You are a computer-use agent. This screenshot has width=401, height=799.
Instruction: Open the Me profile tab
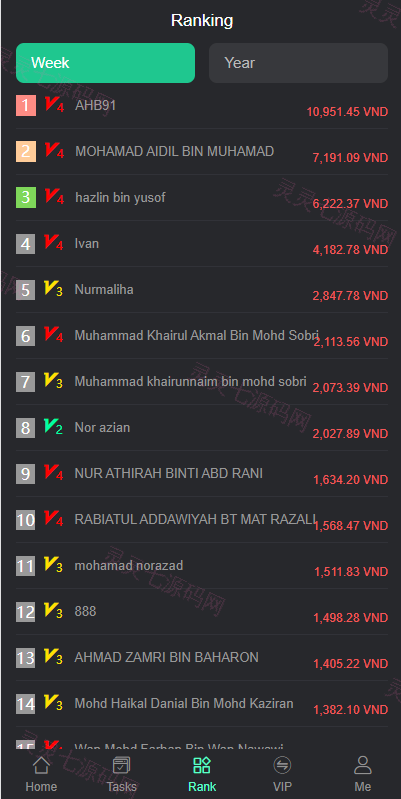(x=362, y=774)
